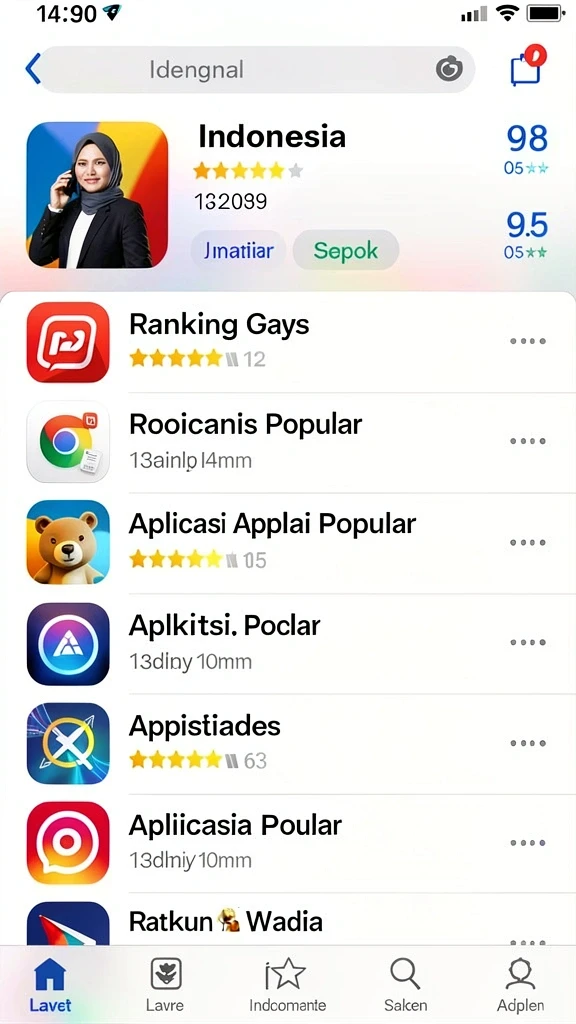Switch to the Salcen search tab
576x1024 pixels.
[x=406, y=985]
